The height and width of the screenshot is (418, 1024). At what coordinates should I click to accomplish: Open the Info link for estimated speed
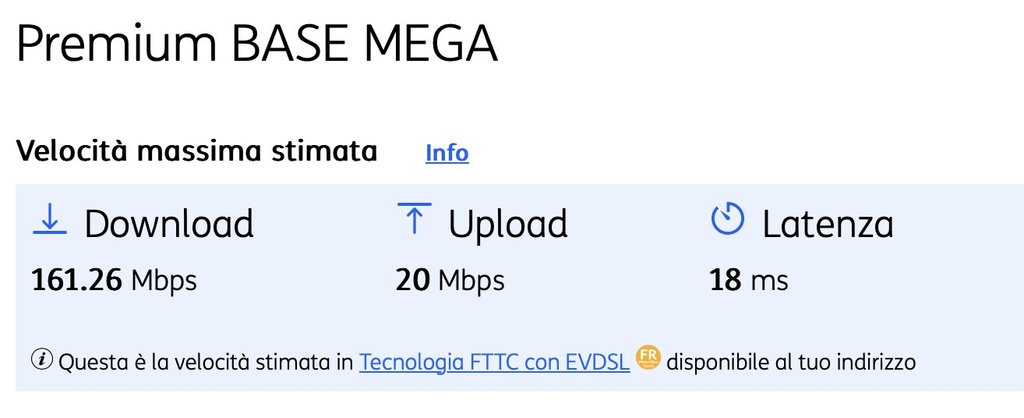click(447, 153)
